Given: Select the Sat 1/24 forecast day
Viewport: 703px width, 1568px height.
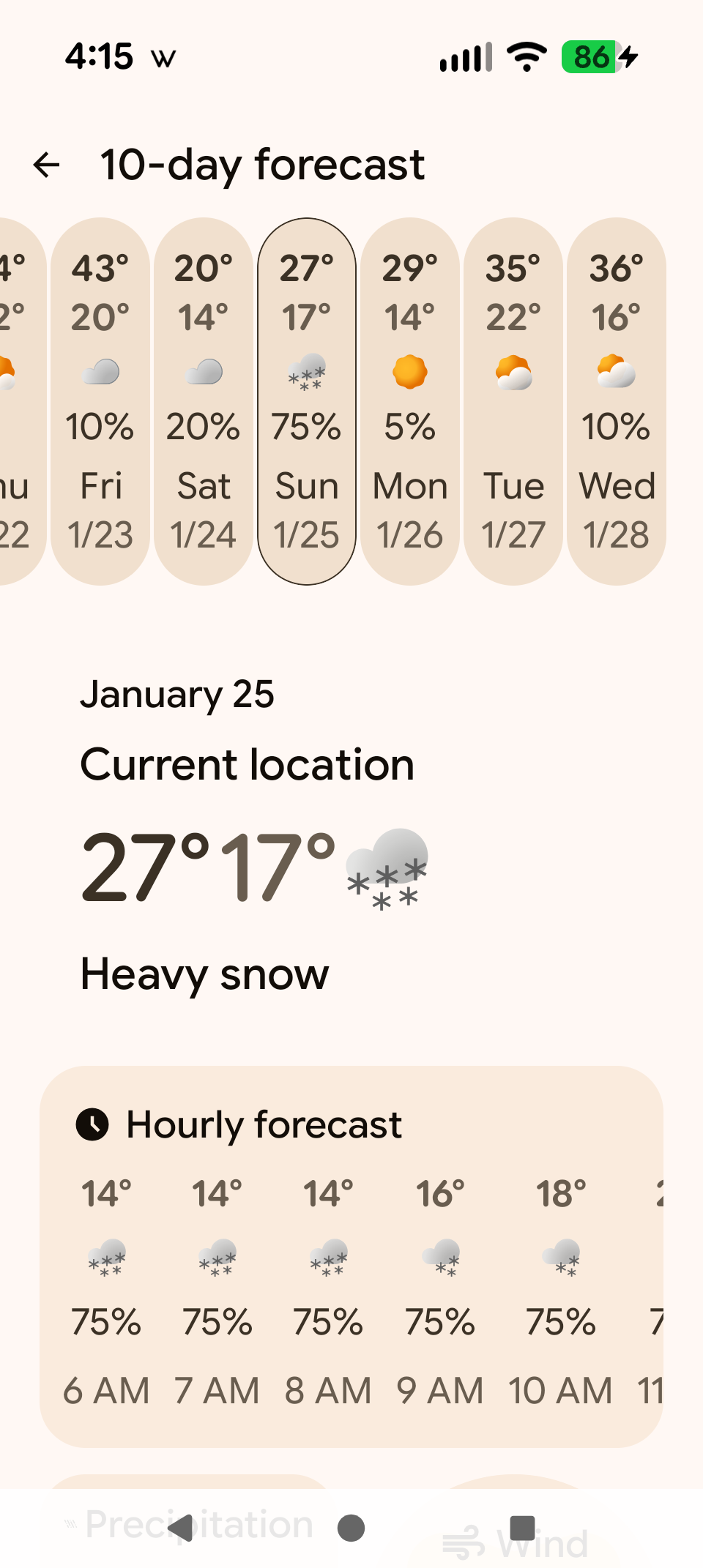Looking at the screenshot, I should click(204, 401).
